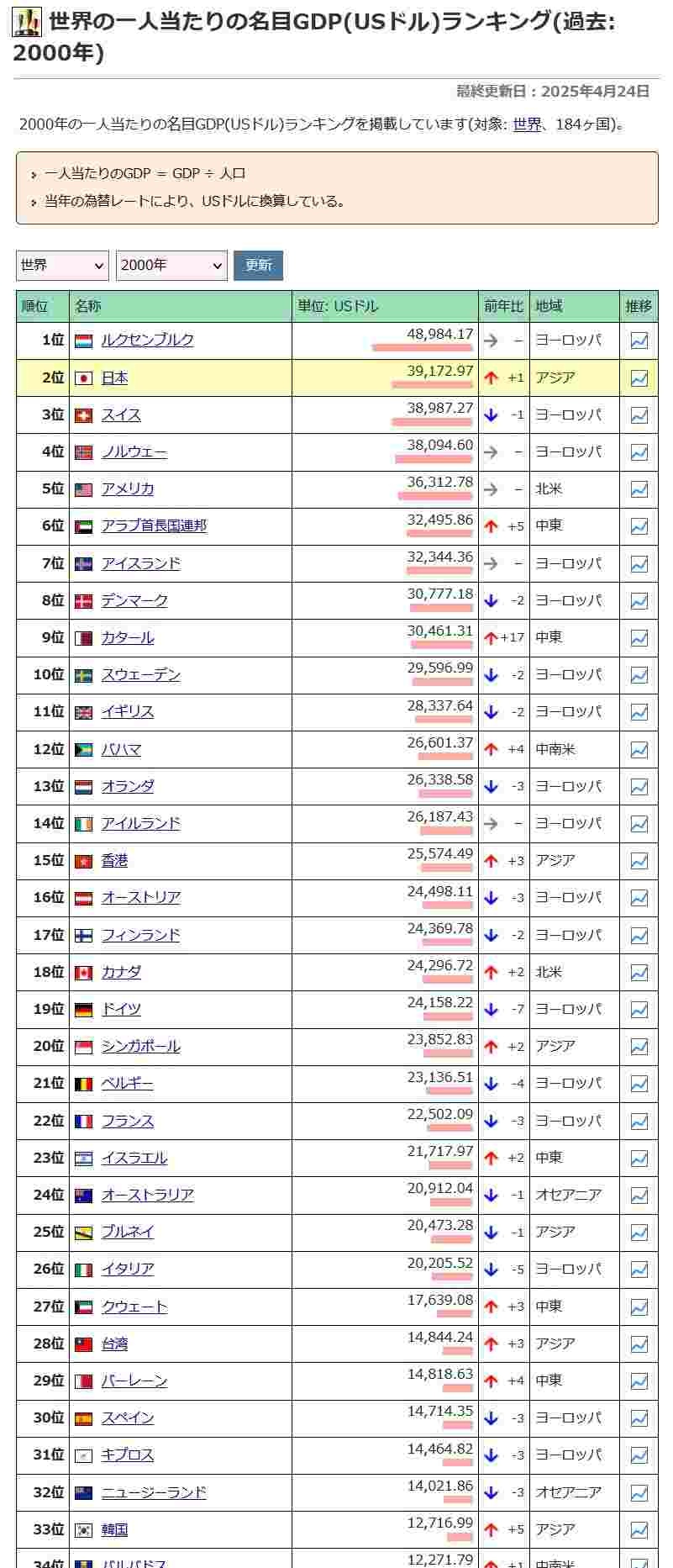Open the 推移 chart icon for 日本

[639, 378]
